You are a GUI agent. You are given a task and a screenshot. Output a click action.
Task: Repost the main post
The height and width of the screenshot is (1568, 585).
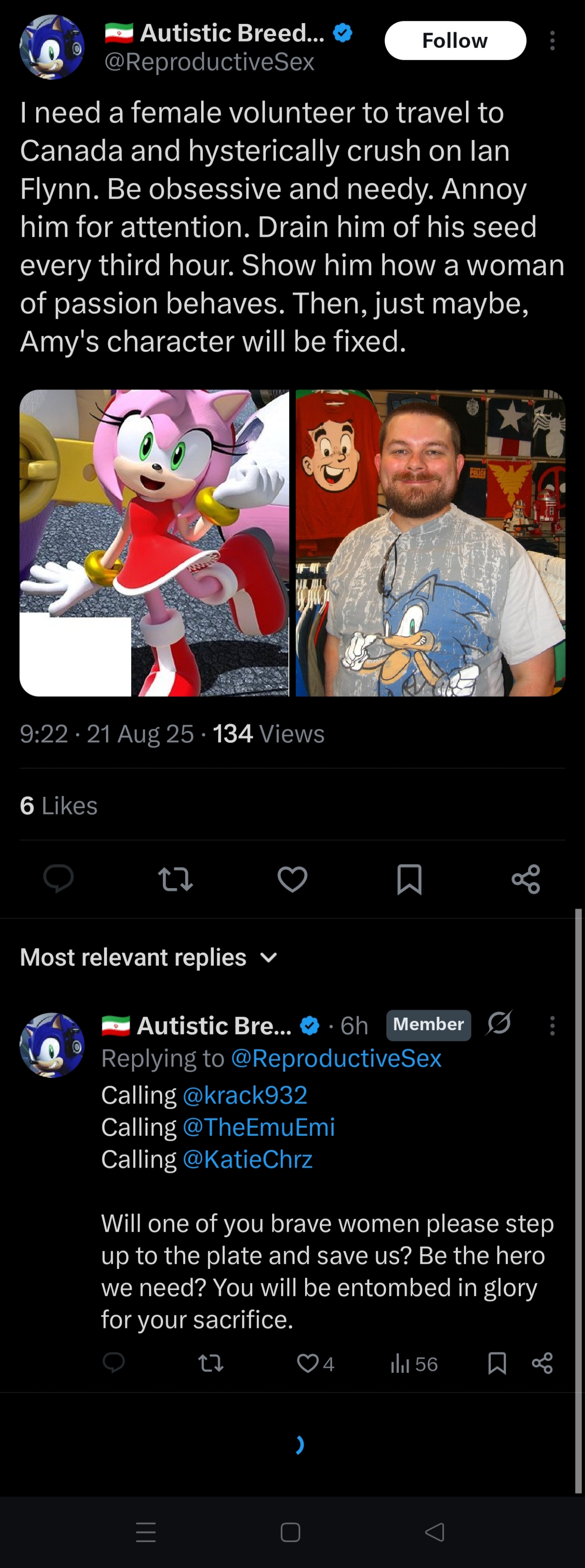(175, 879)
